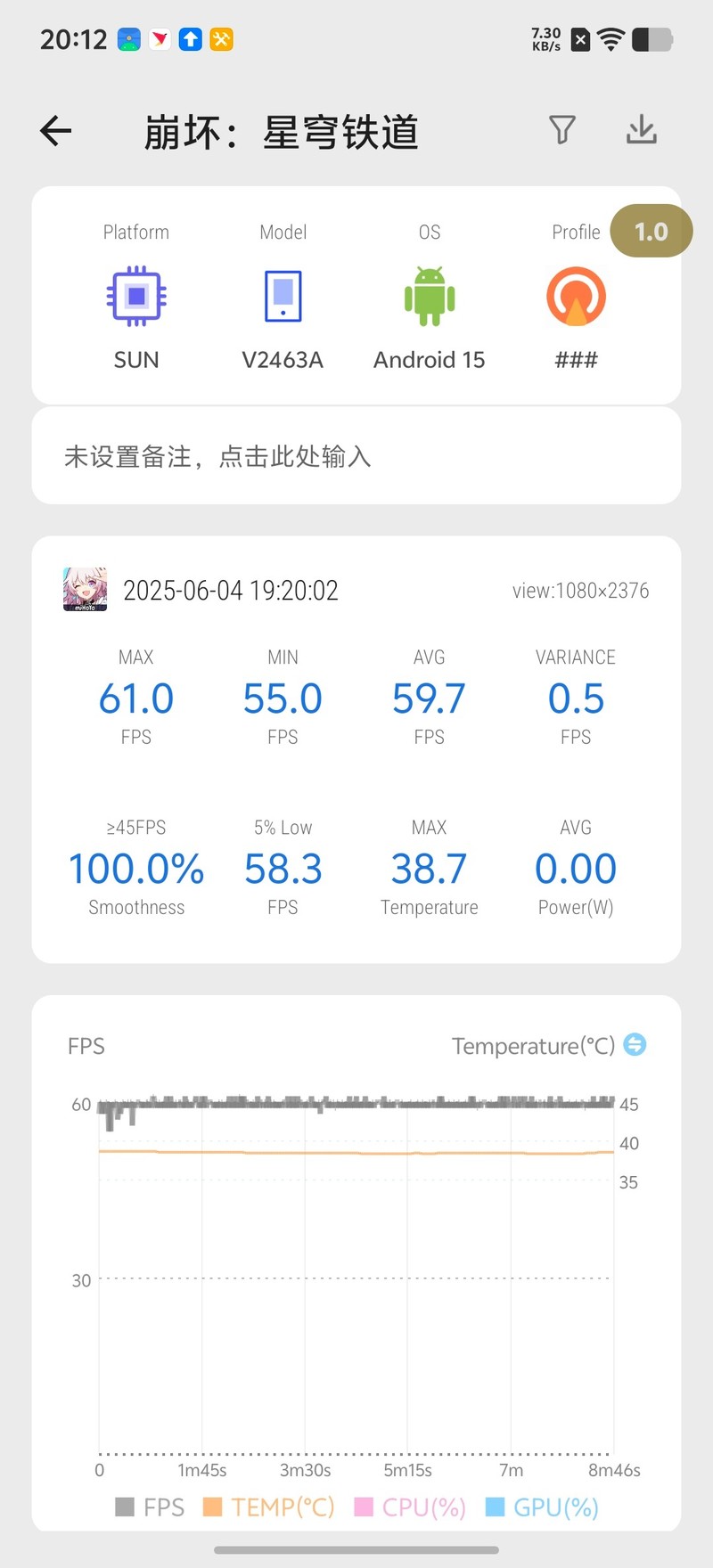The image size is (713, 1568).
Task: Open the filter options
Action: click(561, 130)
